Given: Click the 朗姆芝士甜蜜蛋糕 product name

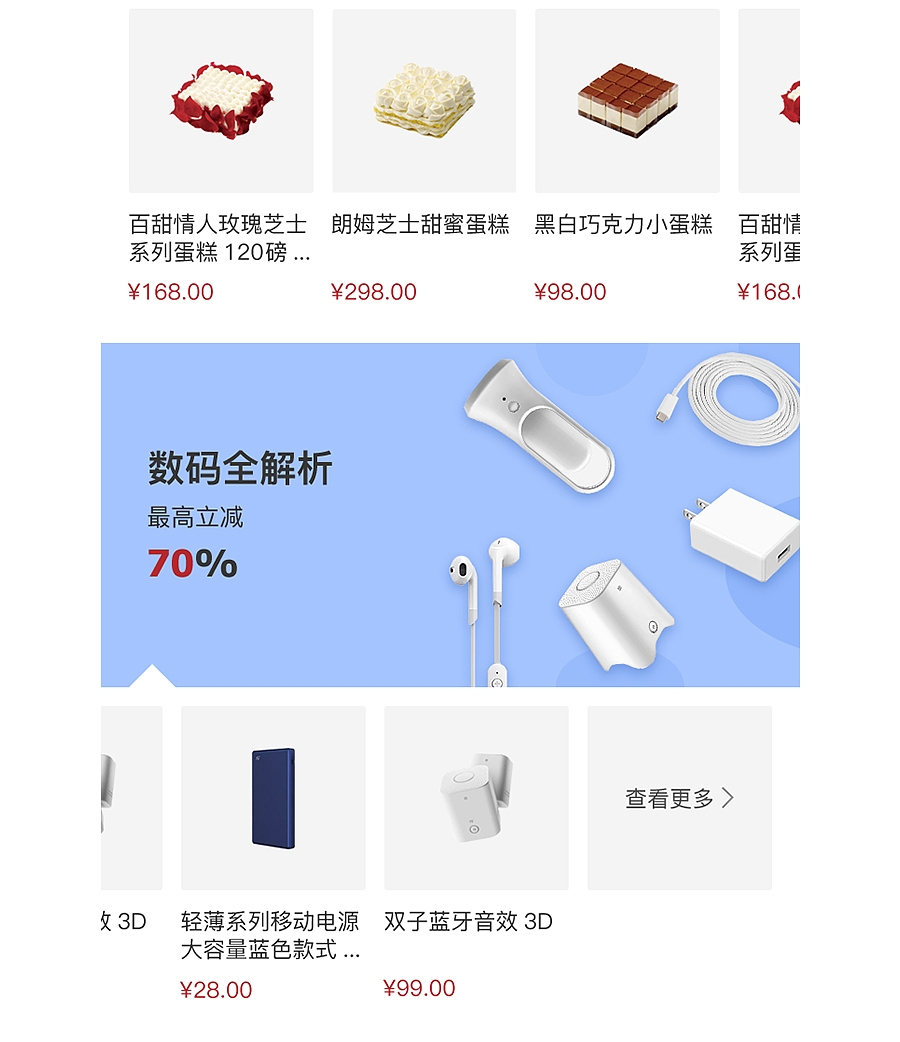Looking at the screenshot, I should point(423,227).
